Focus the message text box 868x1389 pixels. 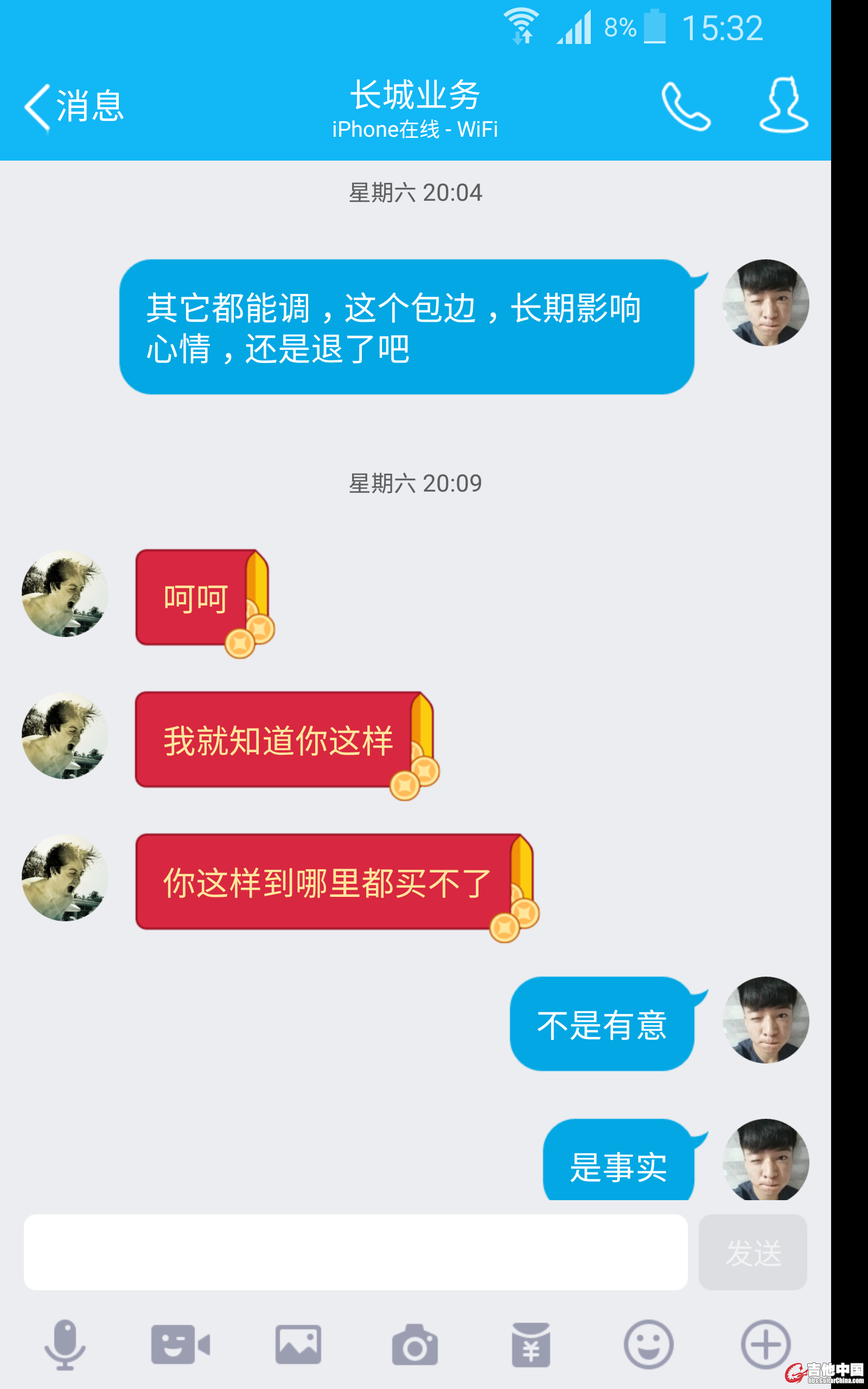coord(355,1252)
